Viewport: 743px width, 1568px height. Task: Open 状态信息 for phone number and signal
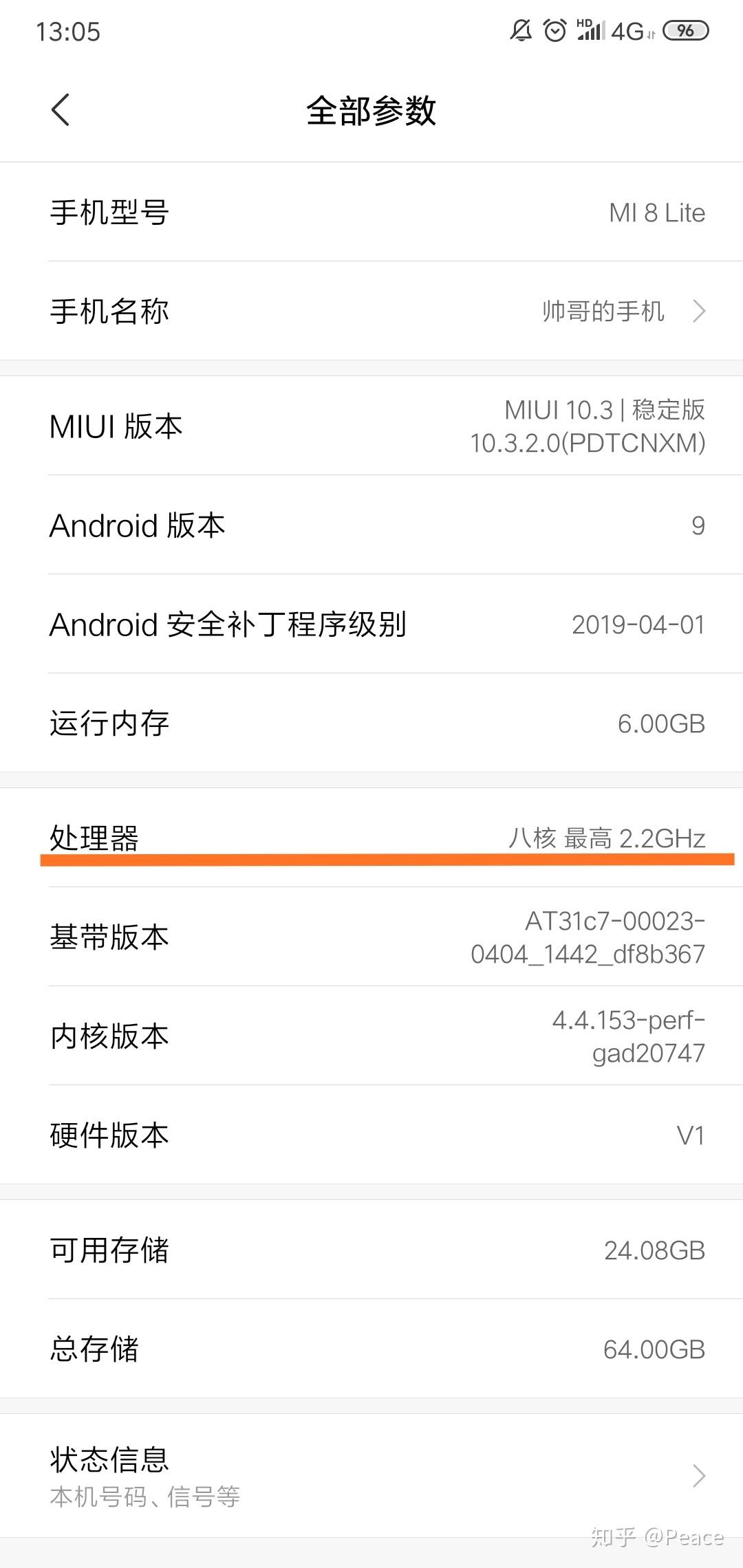(371, 1474)
